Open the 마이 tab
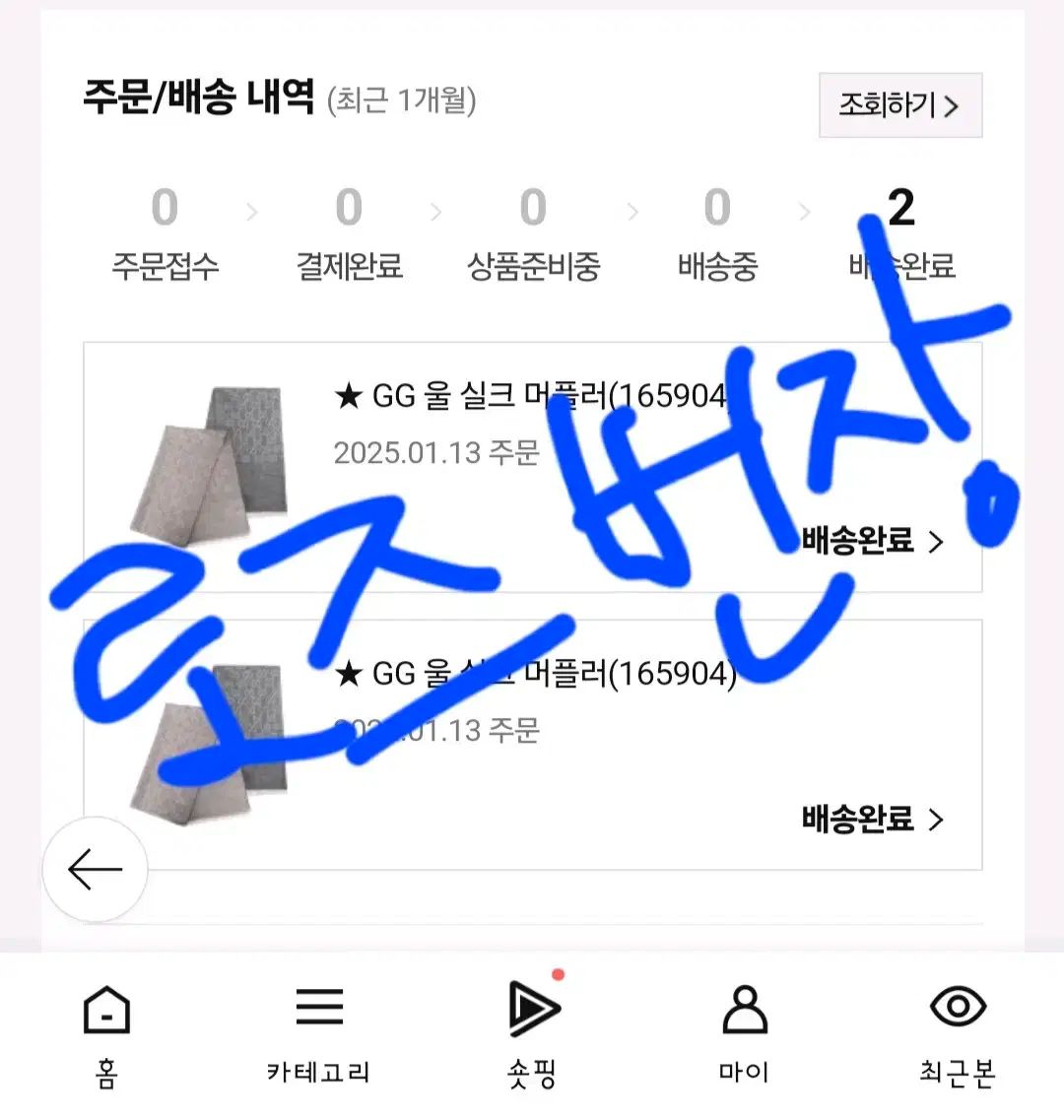This screenshot has width=1064, height=1120. click(745, 1034)
